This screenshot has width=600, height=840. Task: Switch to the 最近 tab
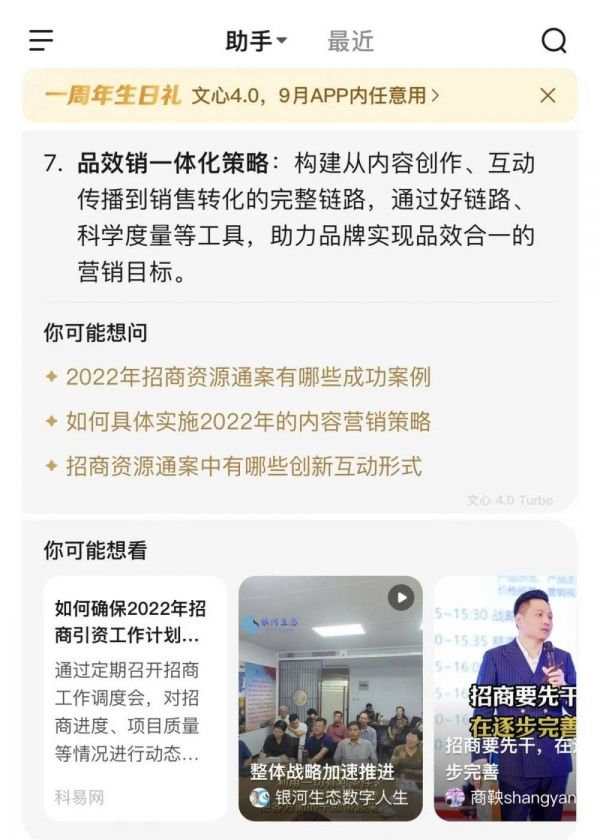click(350, 41)
